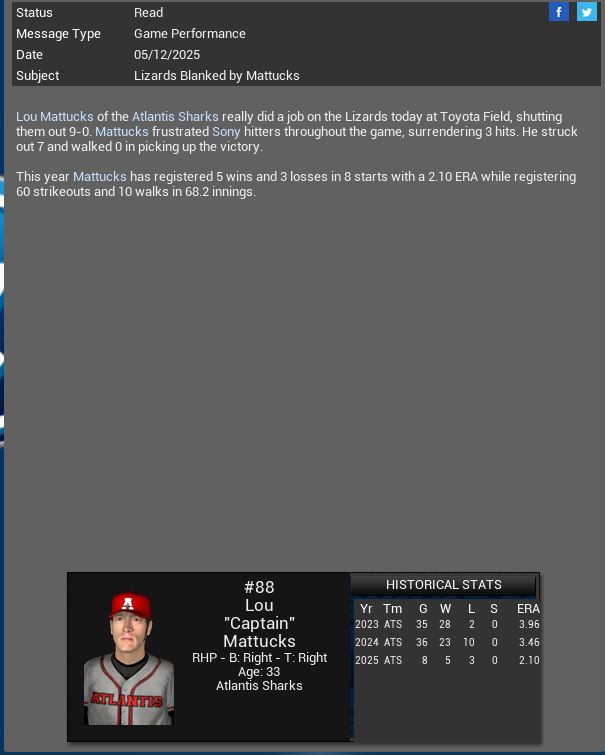Tap "Mattucks" link in "This year" sentence
Screen dimensions: 605x755
[x=100, y=177]
